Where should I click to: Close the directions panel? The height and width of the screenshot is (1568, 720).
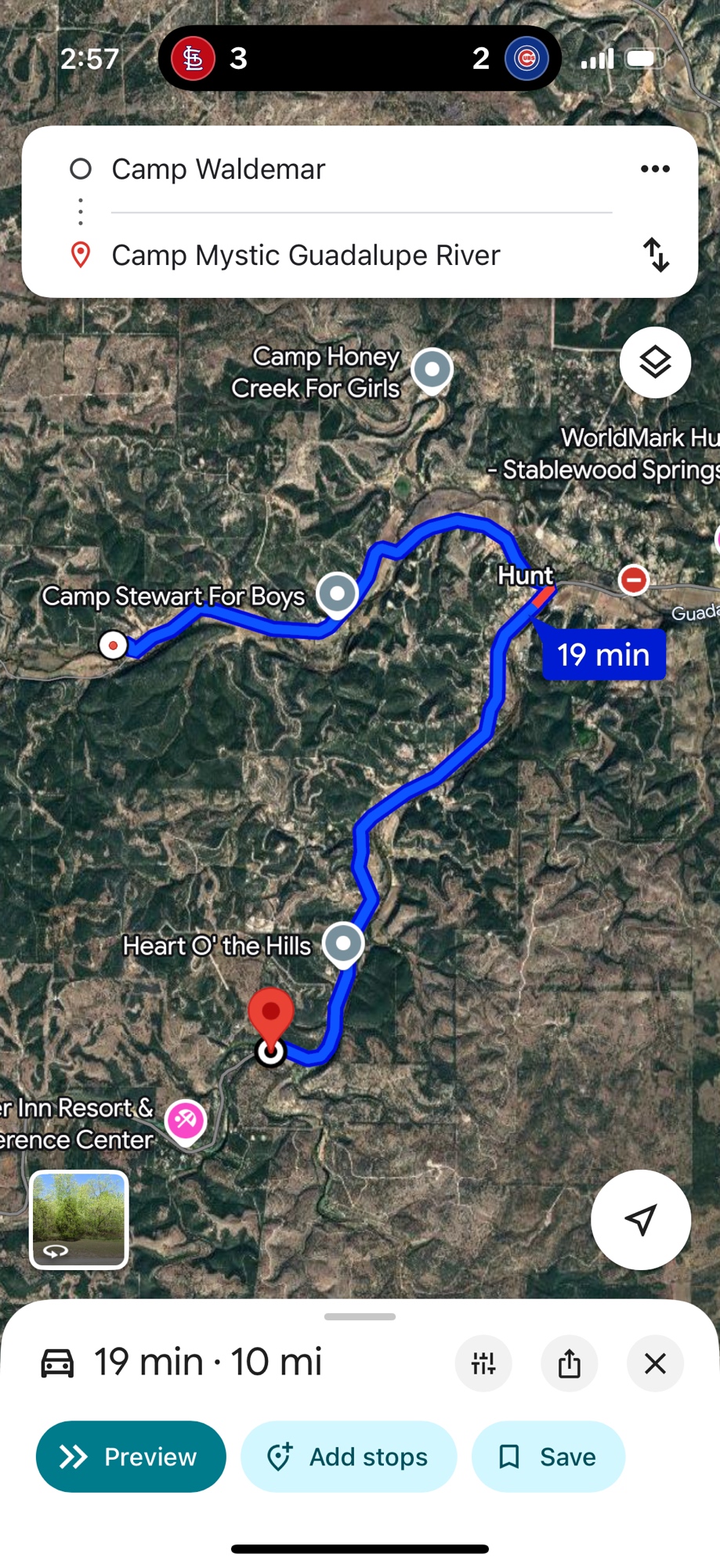point(655,1363)
